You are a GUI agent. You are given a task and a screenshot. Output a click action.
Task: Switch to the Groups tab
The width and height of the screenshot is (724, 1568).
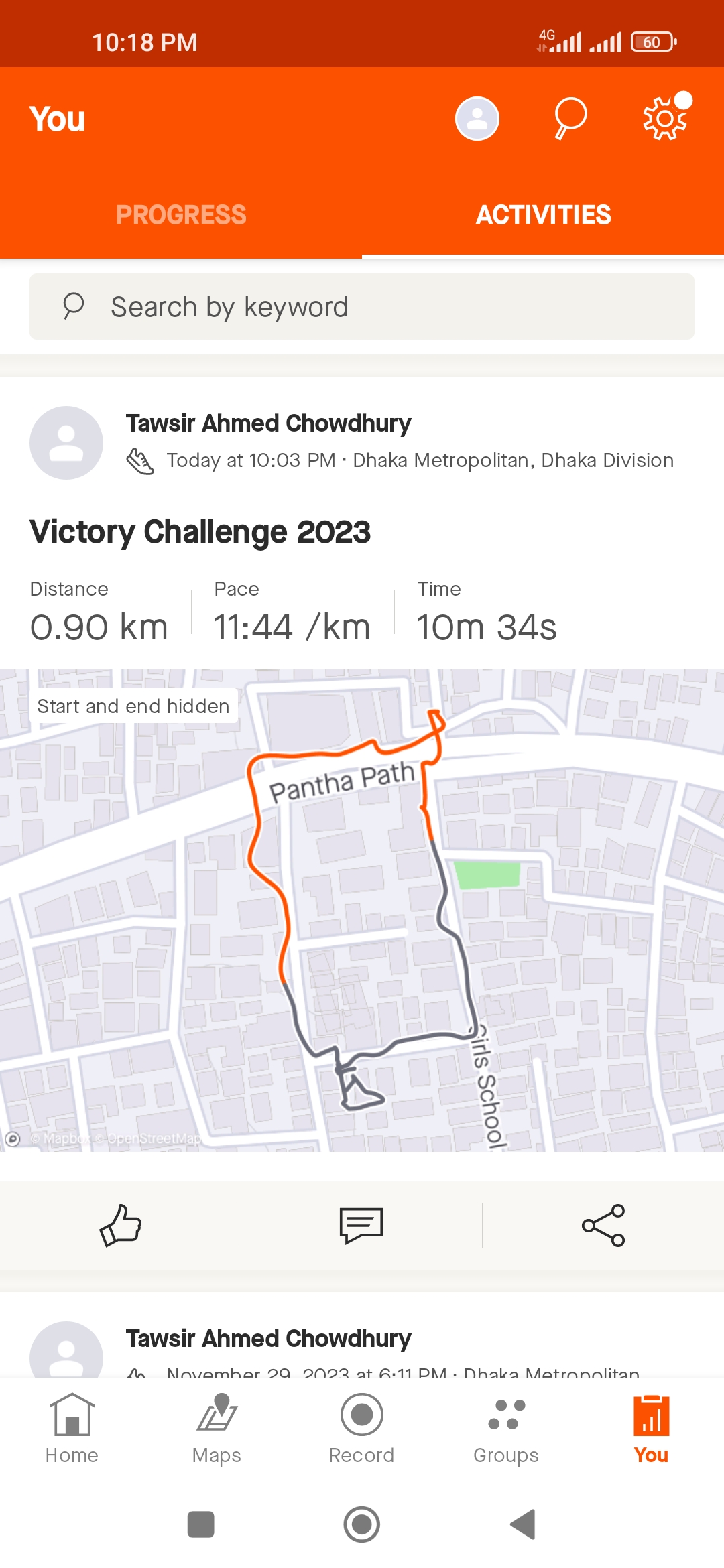(x=506, y=1428)
